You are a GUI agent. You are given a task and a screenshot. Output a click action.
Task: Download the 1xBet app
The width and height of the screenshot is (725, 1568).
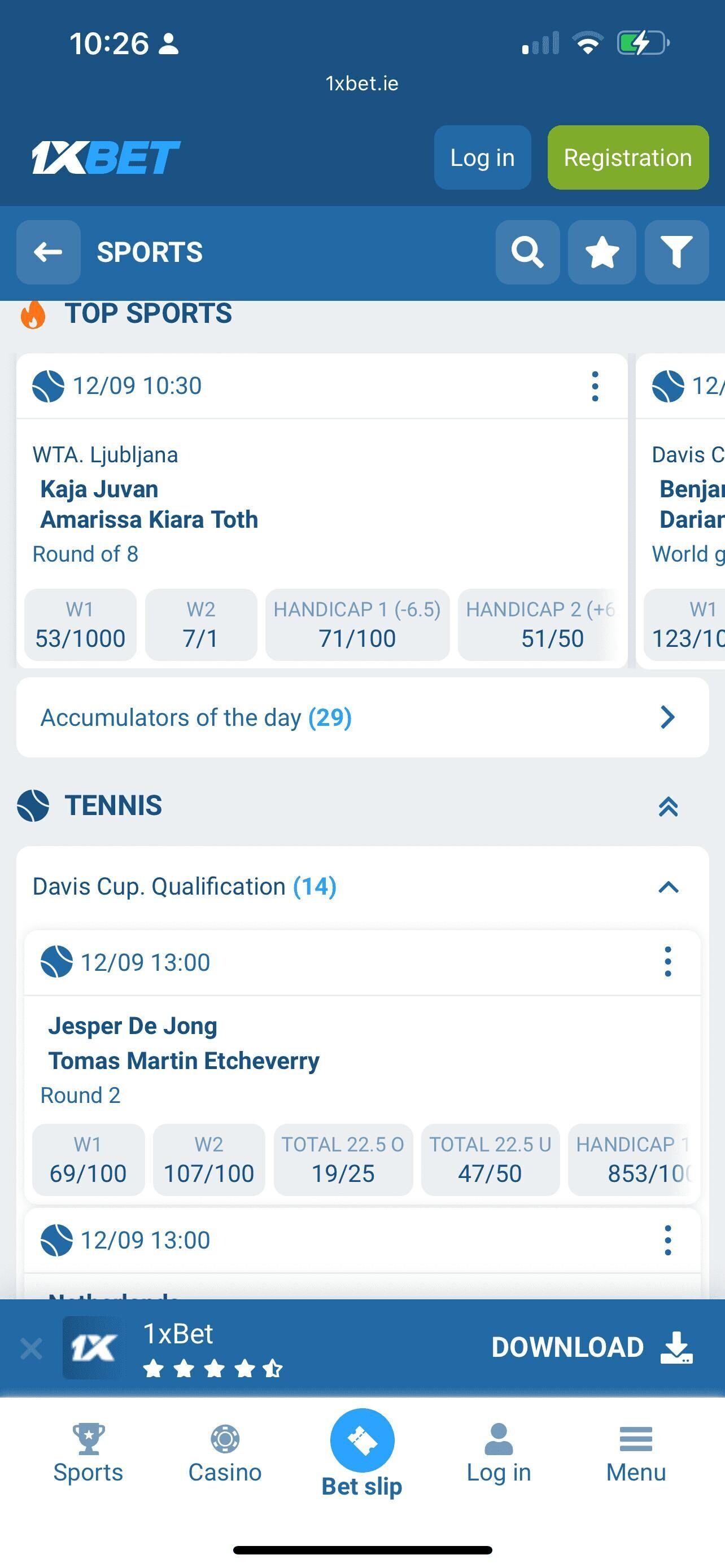(x=591, y=1348)
